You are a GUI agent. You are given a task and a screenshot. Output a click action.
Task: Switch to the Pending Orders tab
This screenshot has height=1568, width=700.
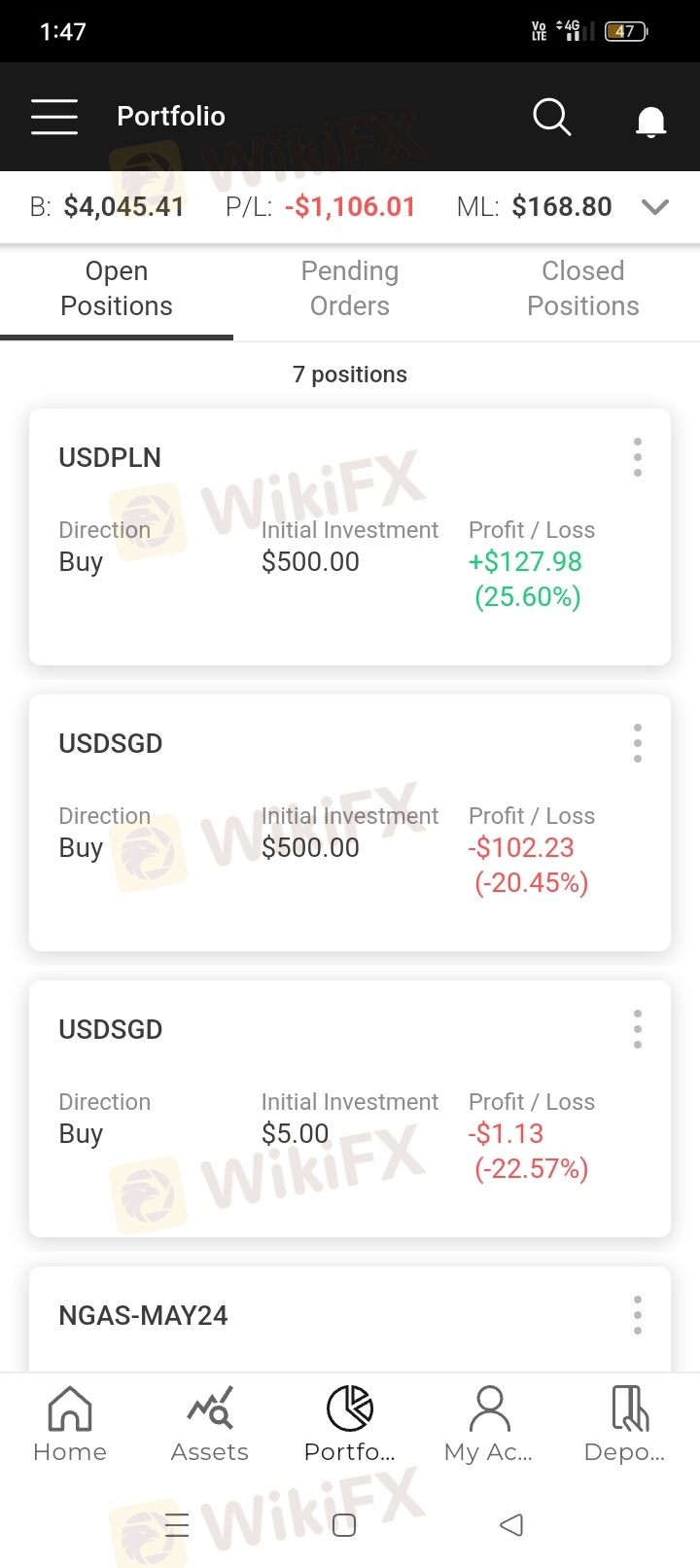350,288
